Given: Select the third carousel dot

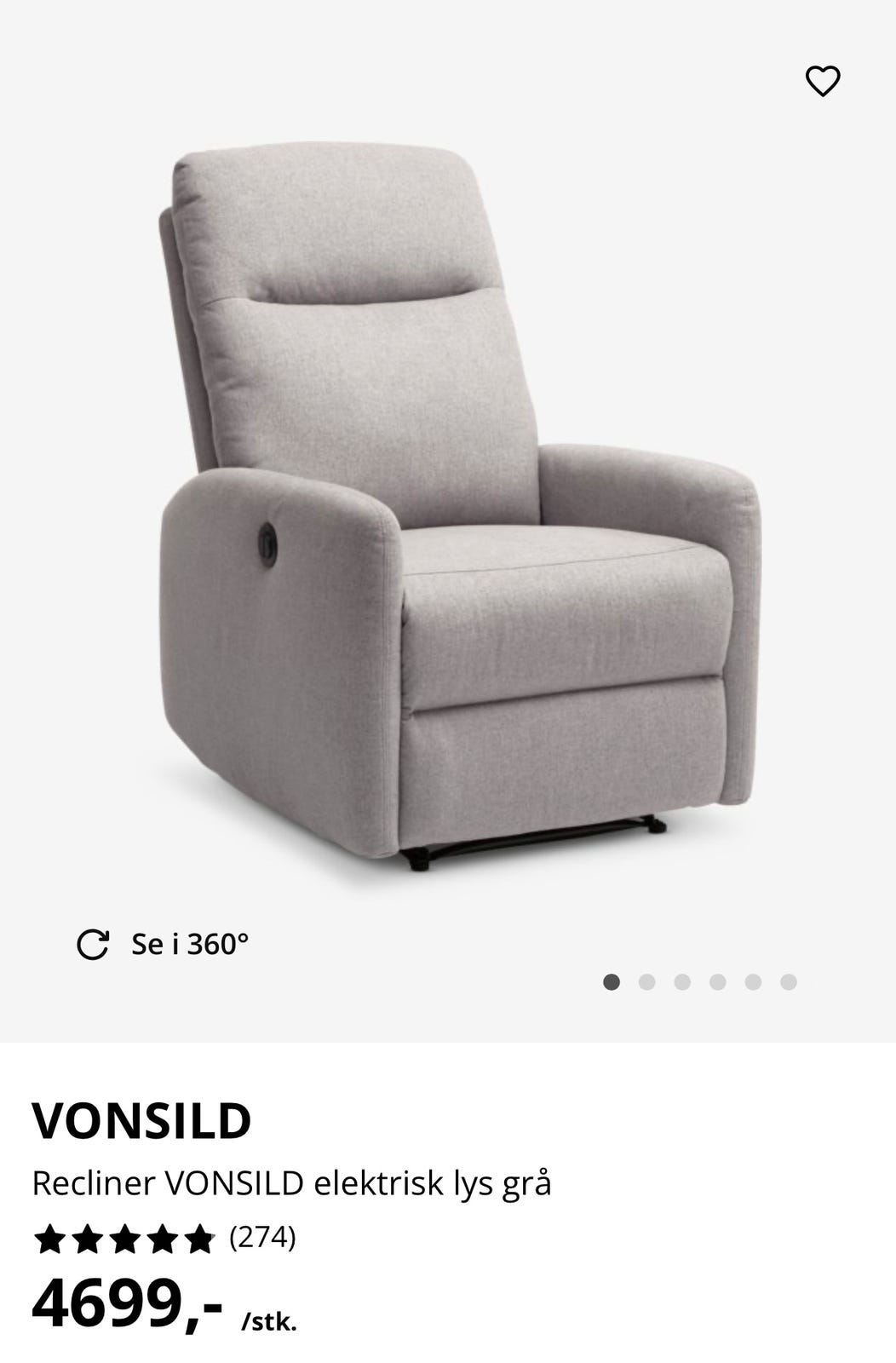Looking at the screenshot, I should pyautogui.click(x=681, y=981).
